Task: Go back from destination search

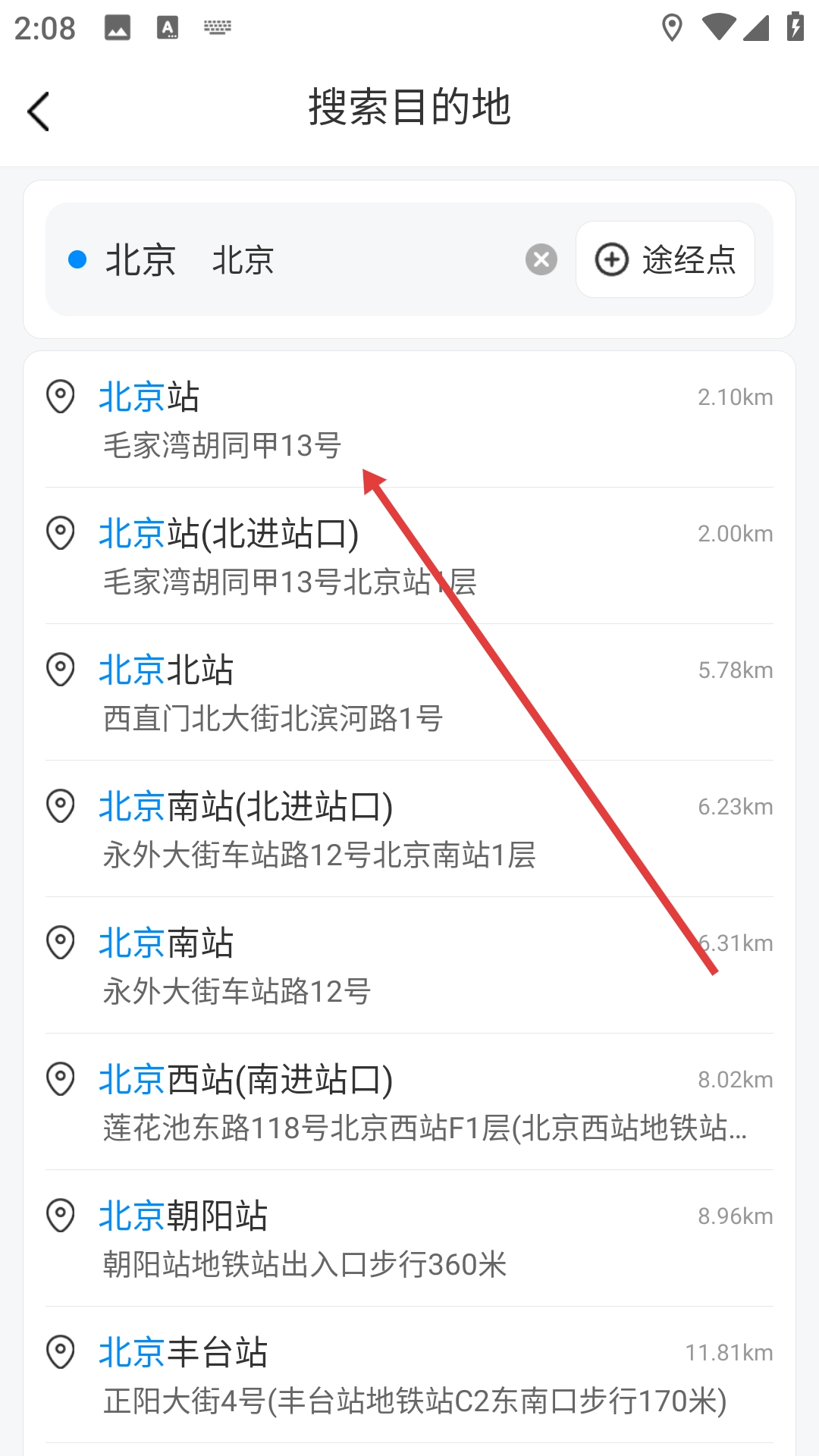Action: coord(39,111)
